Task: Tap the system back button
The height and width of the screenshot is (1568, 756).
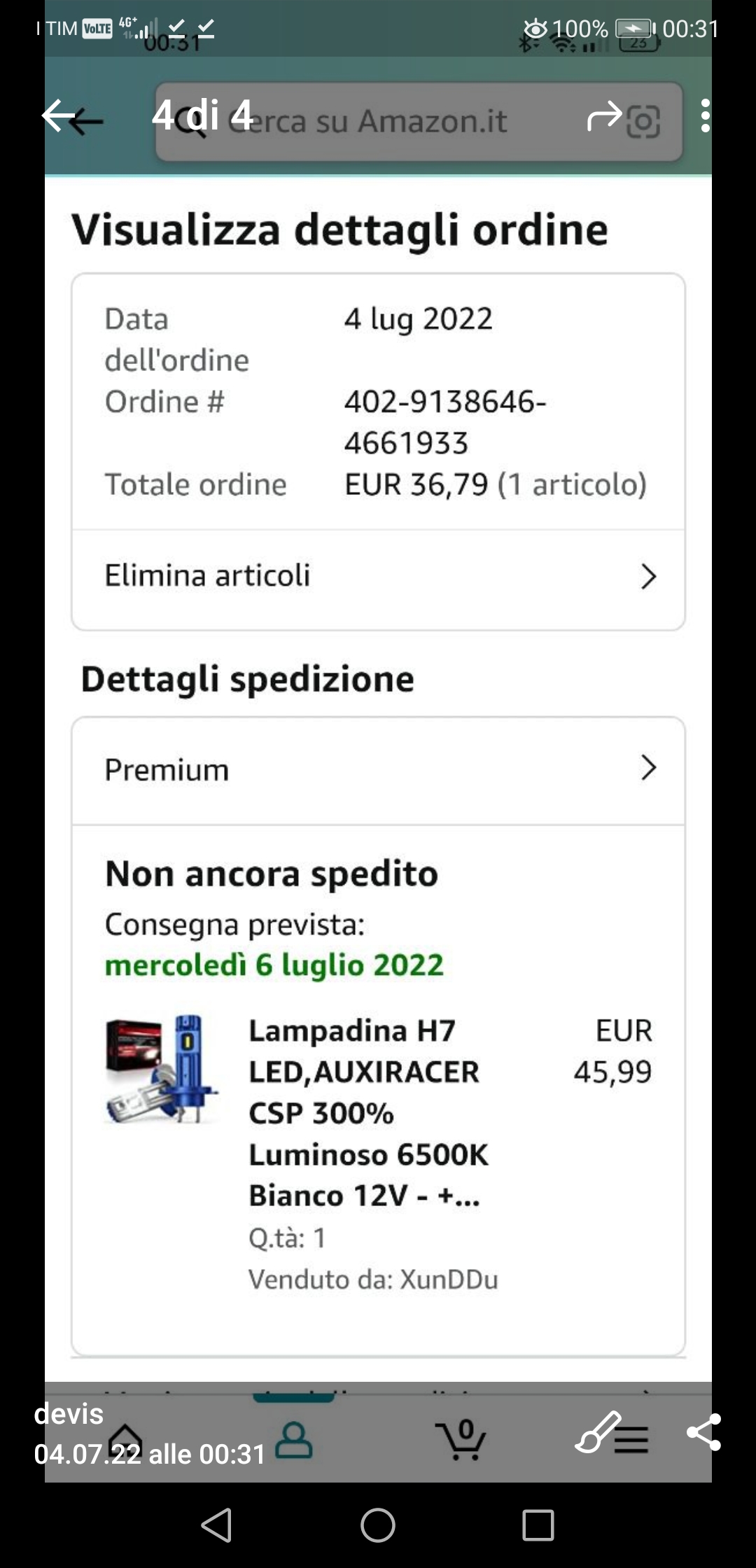Action: point(217,1525)
